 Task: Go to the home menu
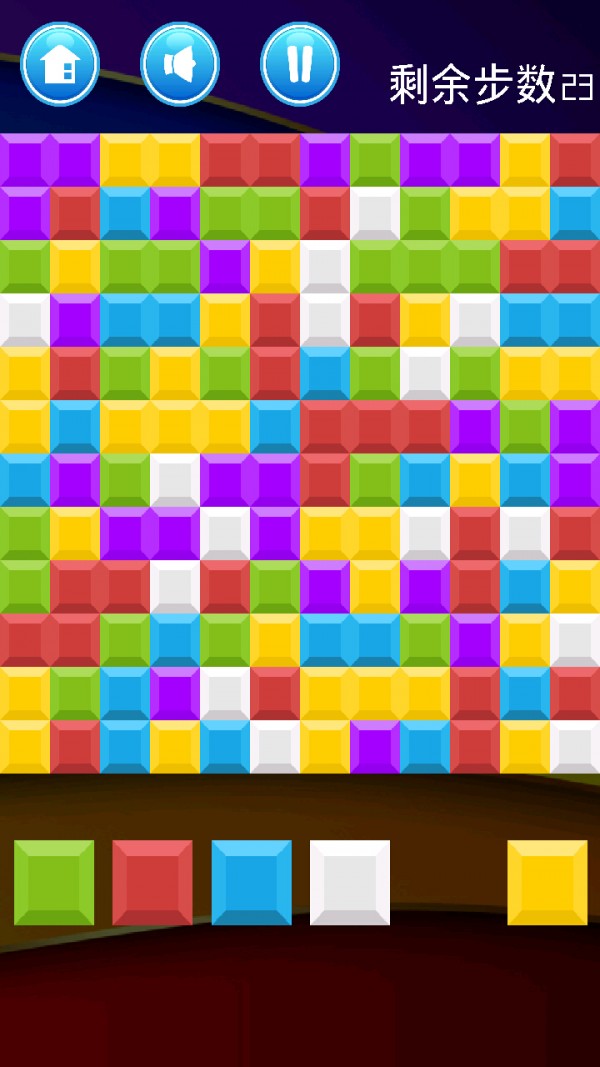pyautogui.click(x=60, y=65)
